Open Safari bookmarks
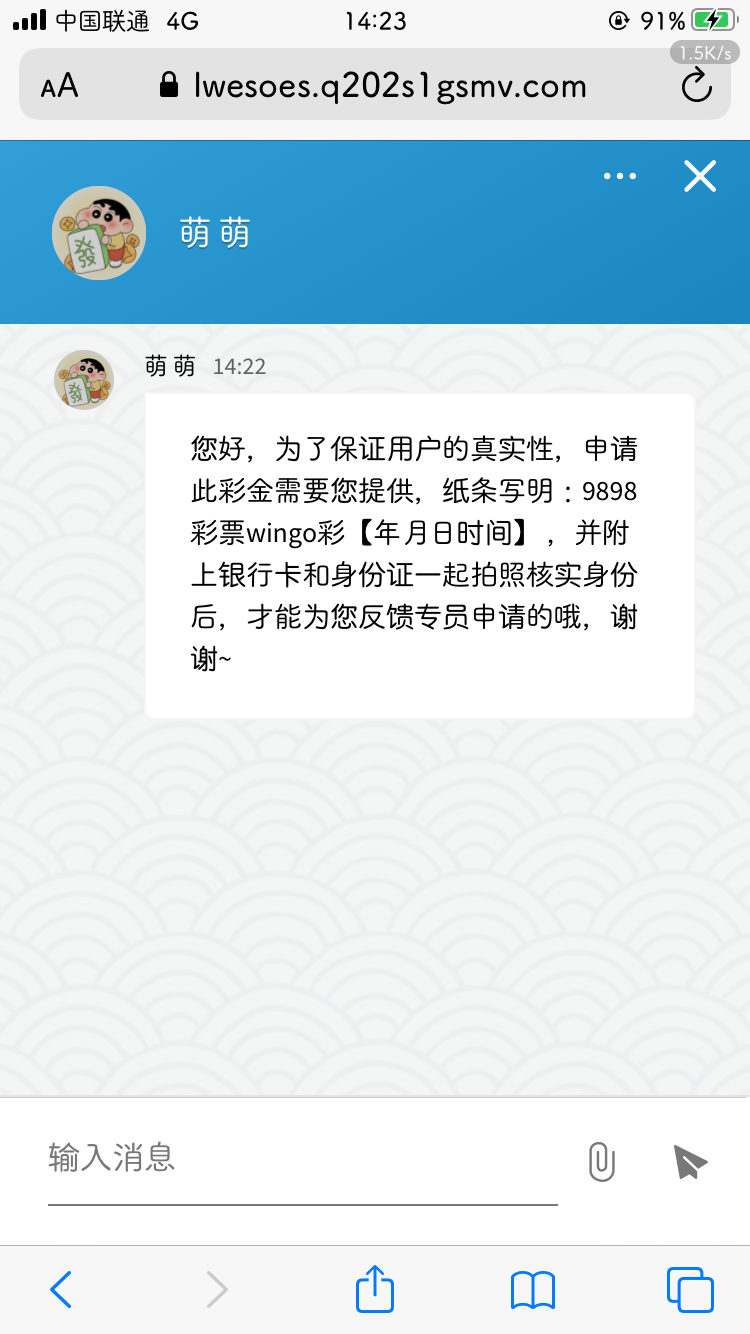This screenshot has height=1334, width=750. click(532, 1289)
